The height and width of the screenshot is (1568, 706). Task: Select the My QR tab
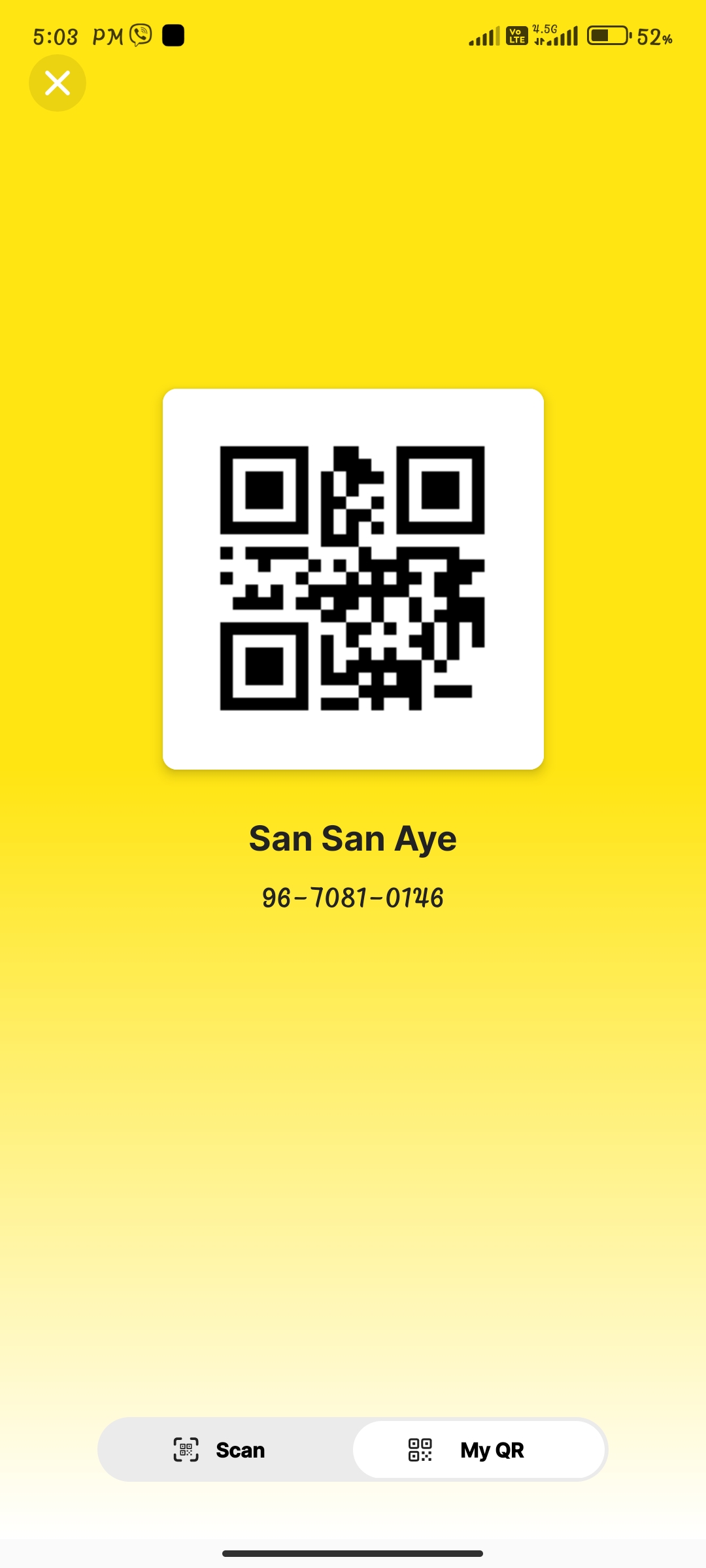point(479,1450)
